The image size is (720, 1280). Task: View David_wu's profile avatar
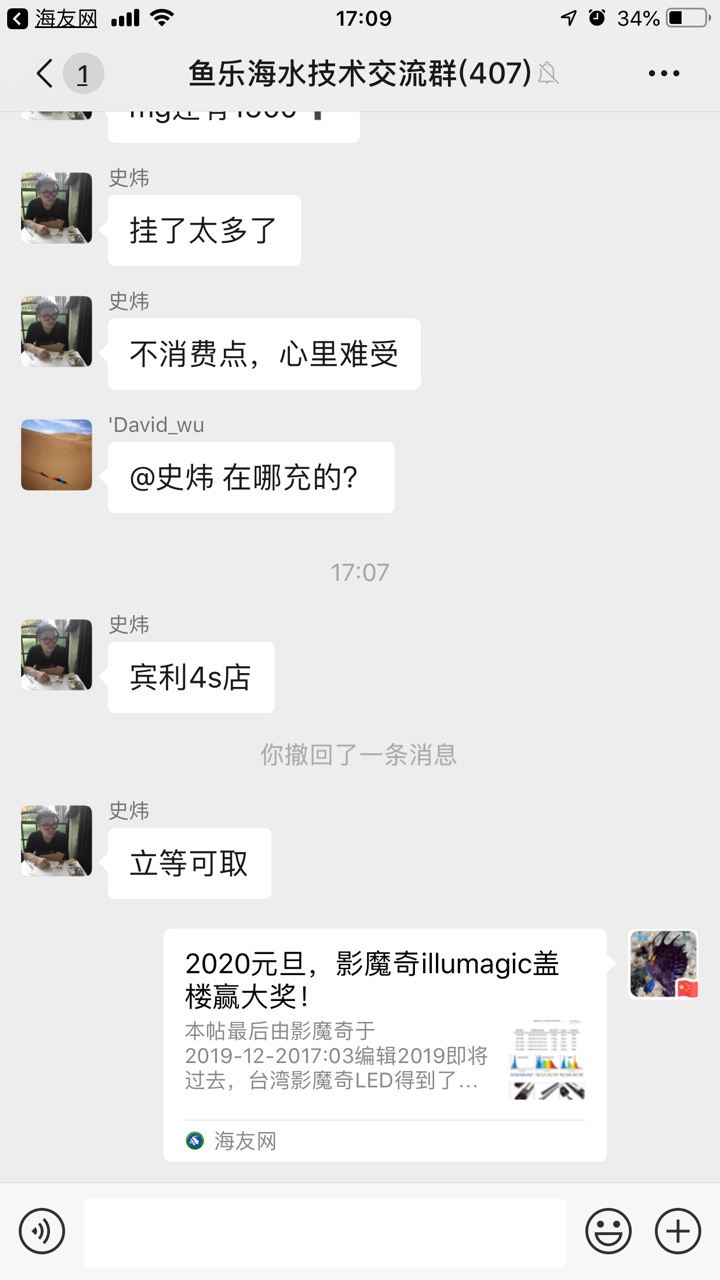(57, 455)
